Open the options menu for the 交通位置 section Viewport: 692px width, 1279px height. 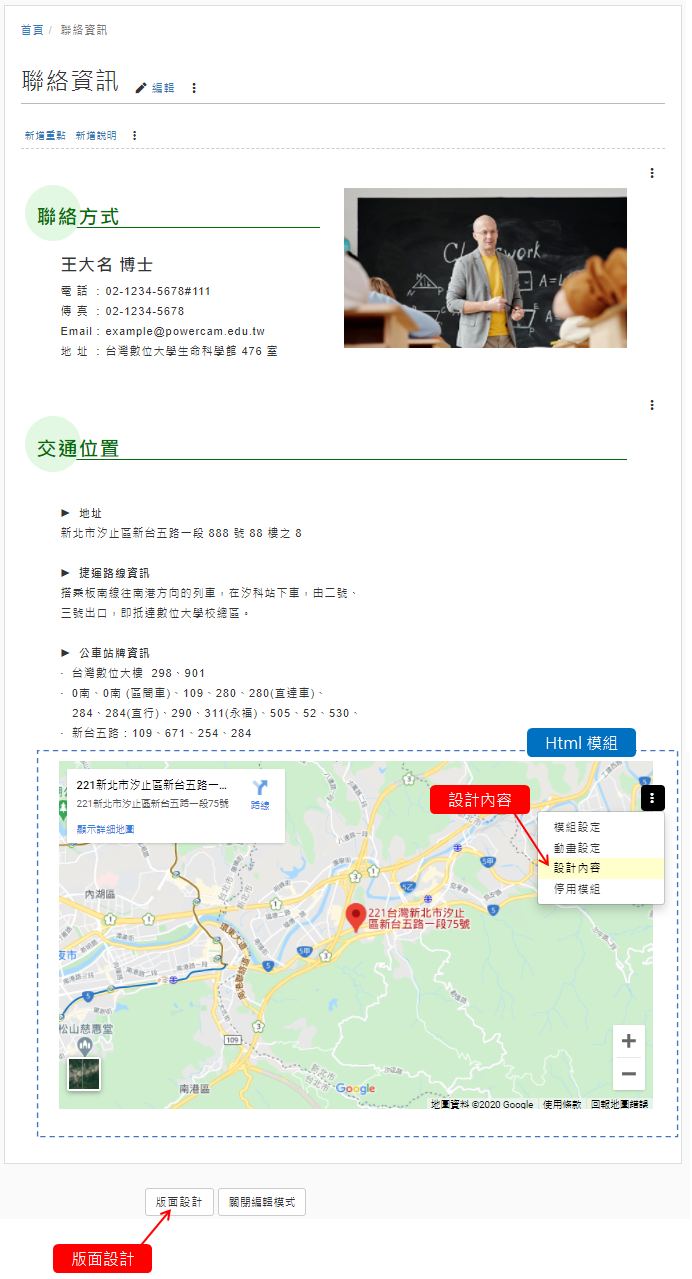pyautogui.click(x=652, y=405)
